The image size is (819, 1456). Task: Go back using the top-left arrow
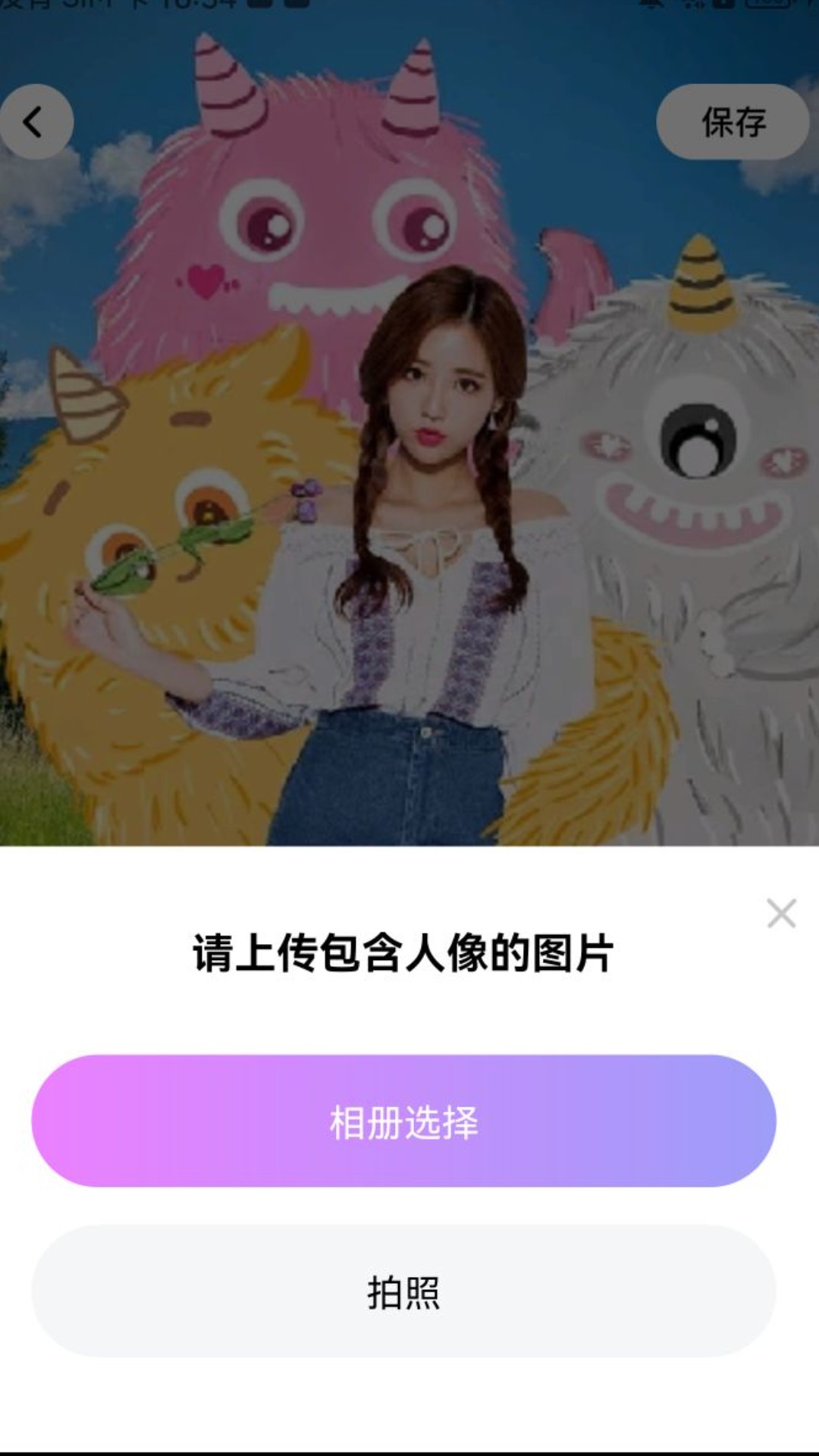click(x=35, y=122)
